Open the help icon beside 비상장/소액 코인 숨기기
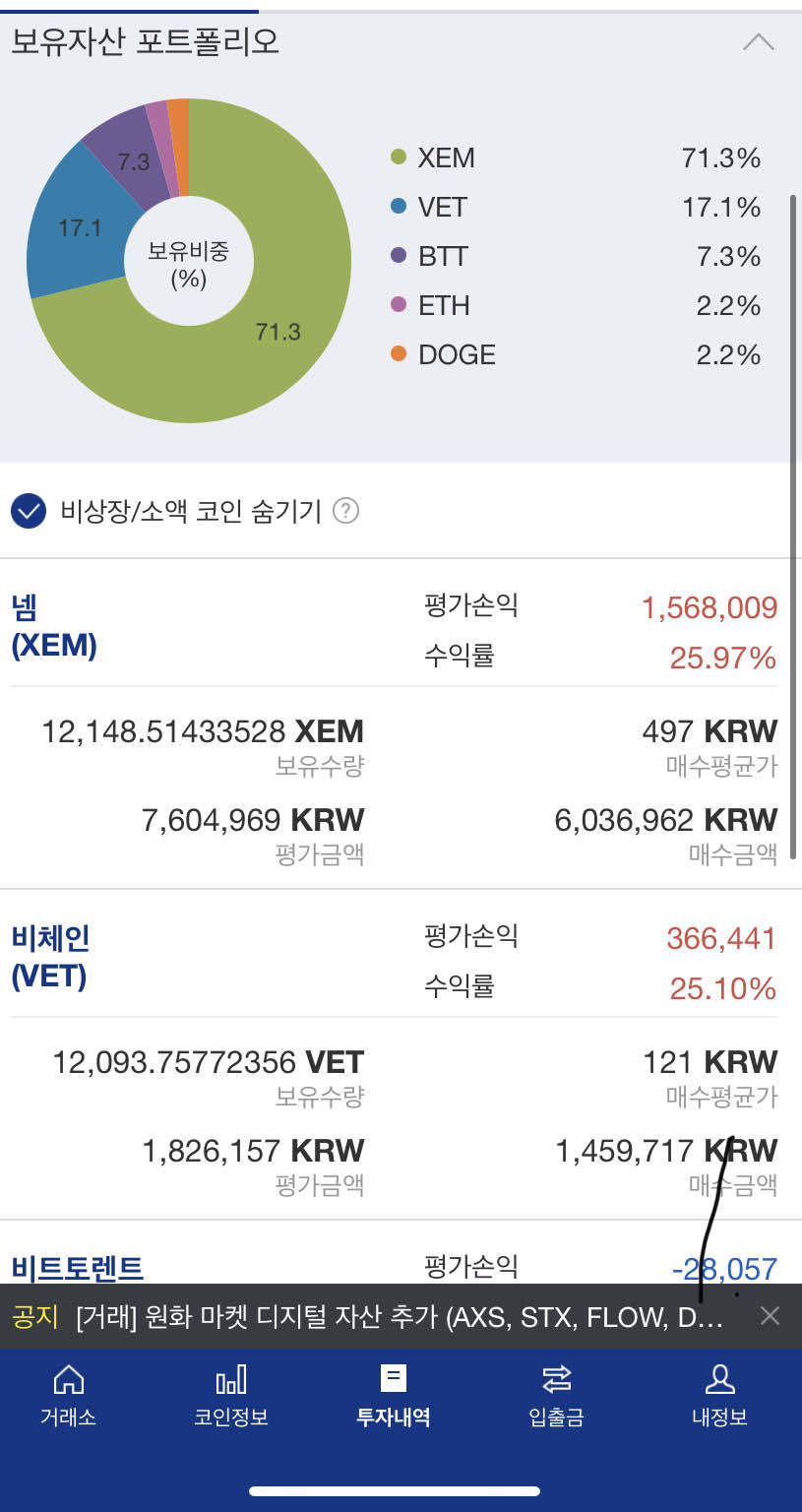The width and height of the screenshot is (802, 1512). click(345, 511)
